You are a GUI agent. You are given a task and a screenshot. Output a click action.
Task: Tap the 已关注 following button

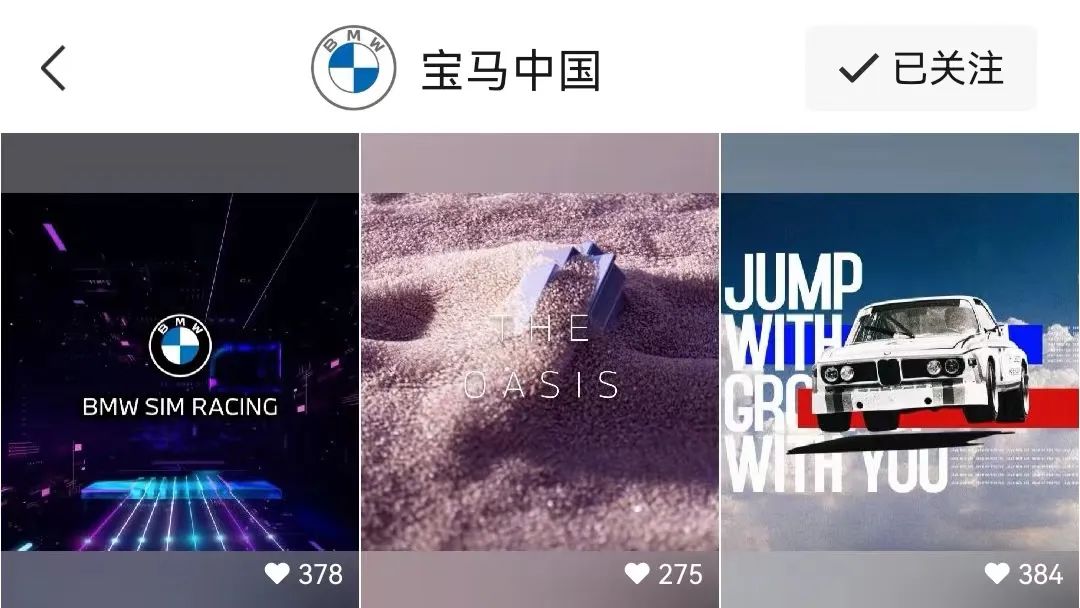pyautogui.click(x=920, y=69)
